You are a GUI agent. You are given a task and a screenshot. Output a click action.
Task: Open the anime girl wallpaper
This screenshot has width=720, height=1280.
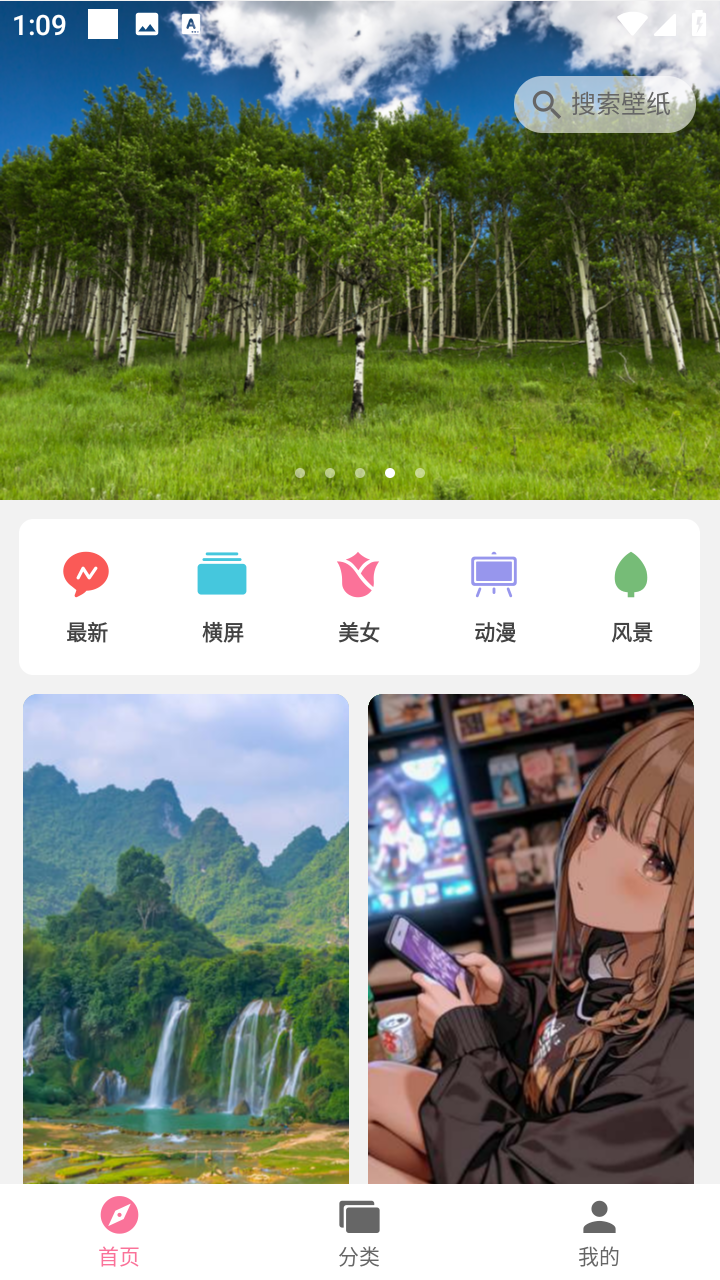coord(531,939)
